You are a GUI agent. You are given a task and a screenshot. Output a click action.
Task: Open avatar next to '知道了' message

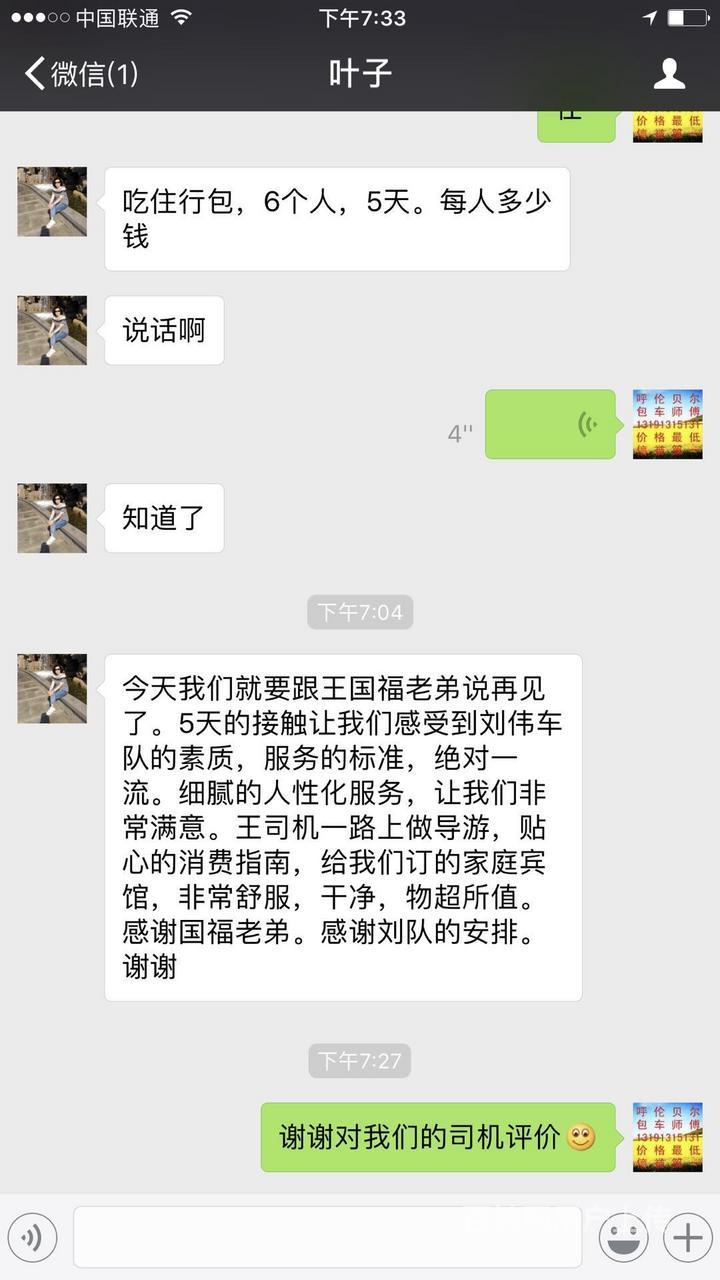click(x=52, y=518)
